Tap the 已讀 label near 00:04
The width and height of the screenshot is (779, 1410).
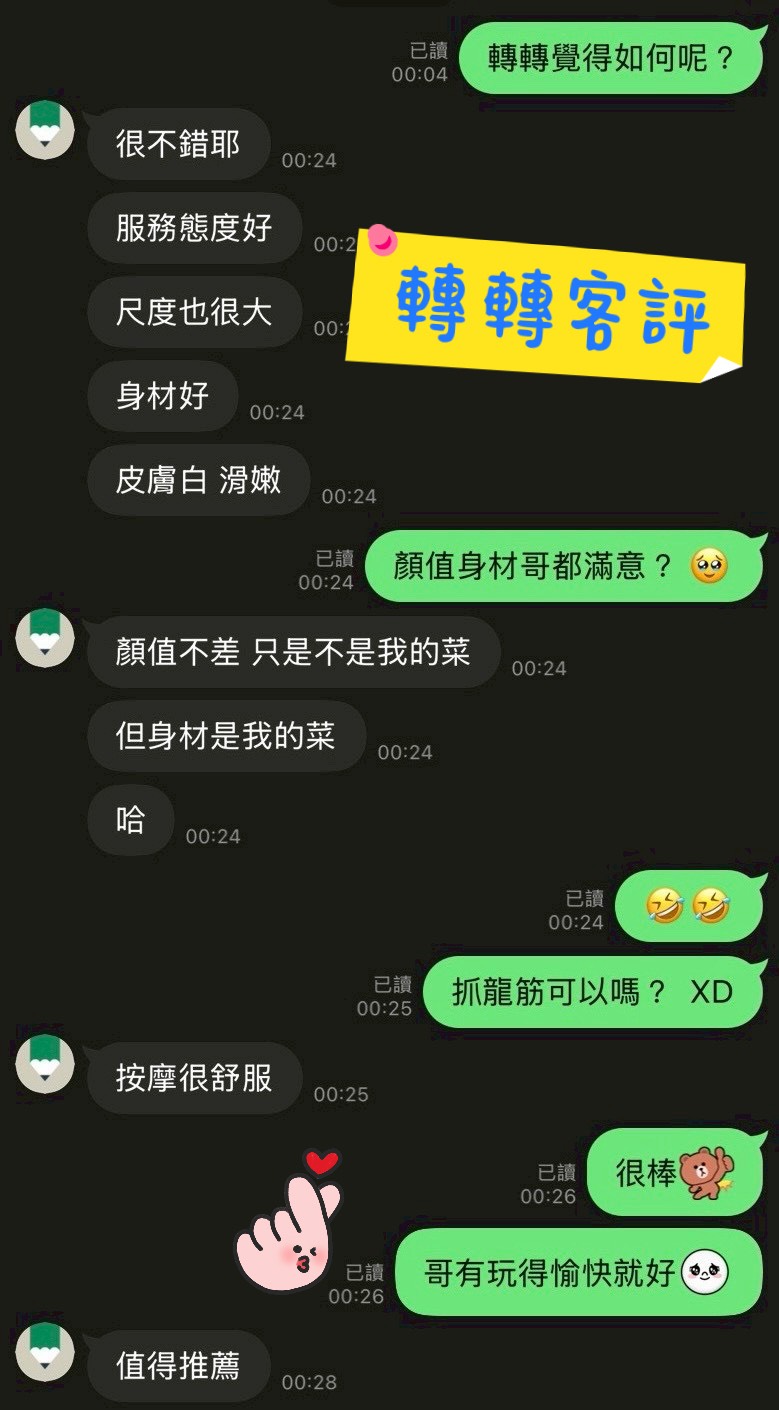[x=430, y=48]
